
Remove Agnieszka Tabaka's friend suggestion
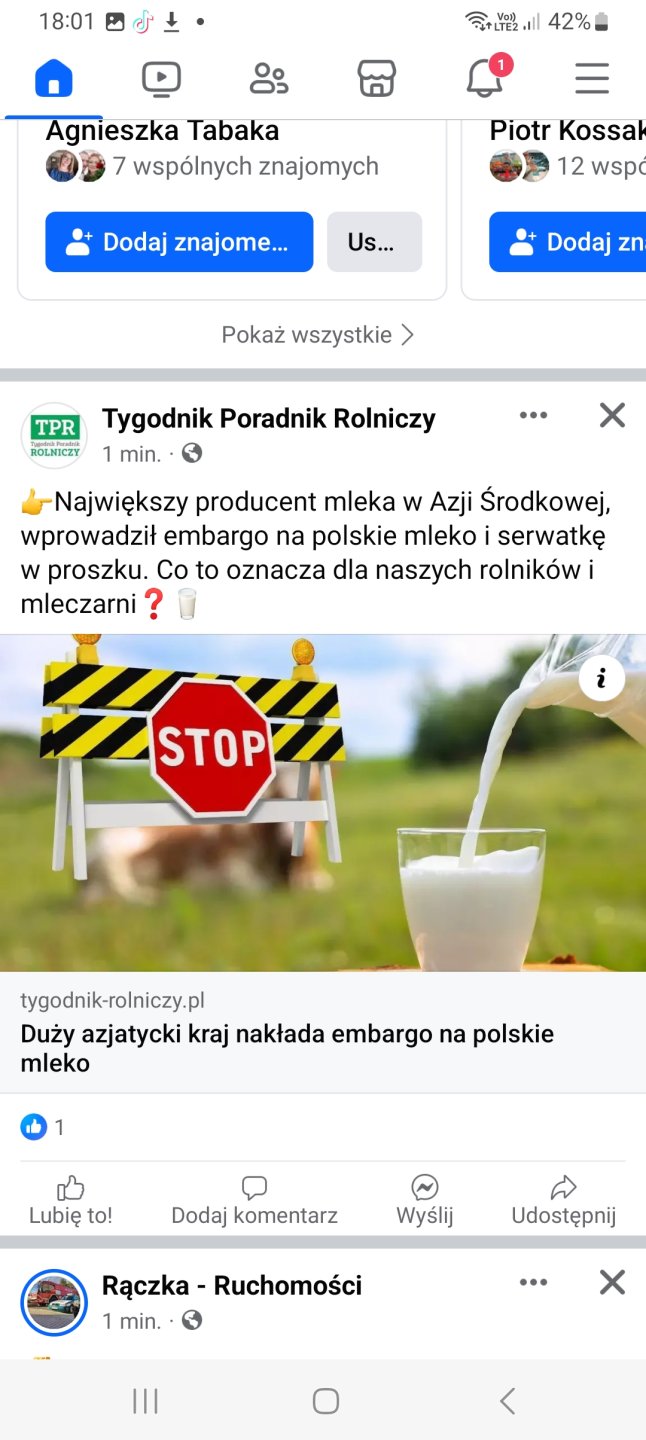pos(374,242)
